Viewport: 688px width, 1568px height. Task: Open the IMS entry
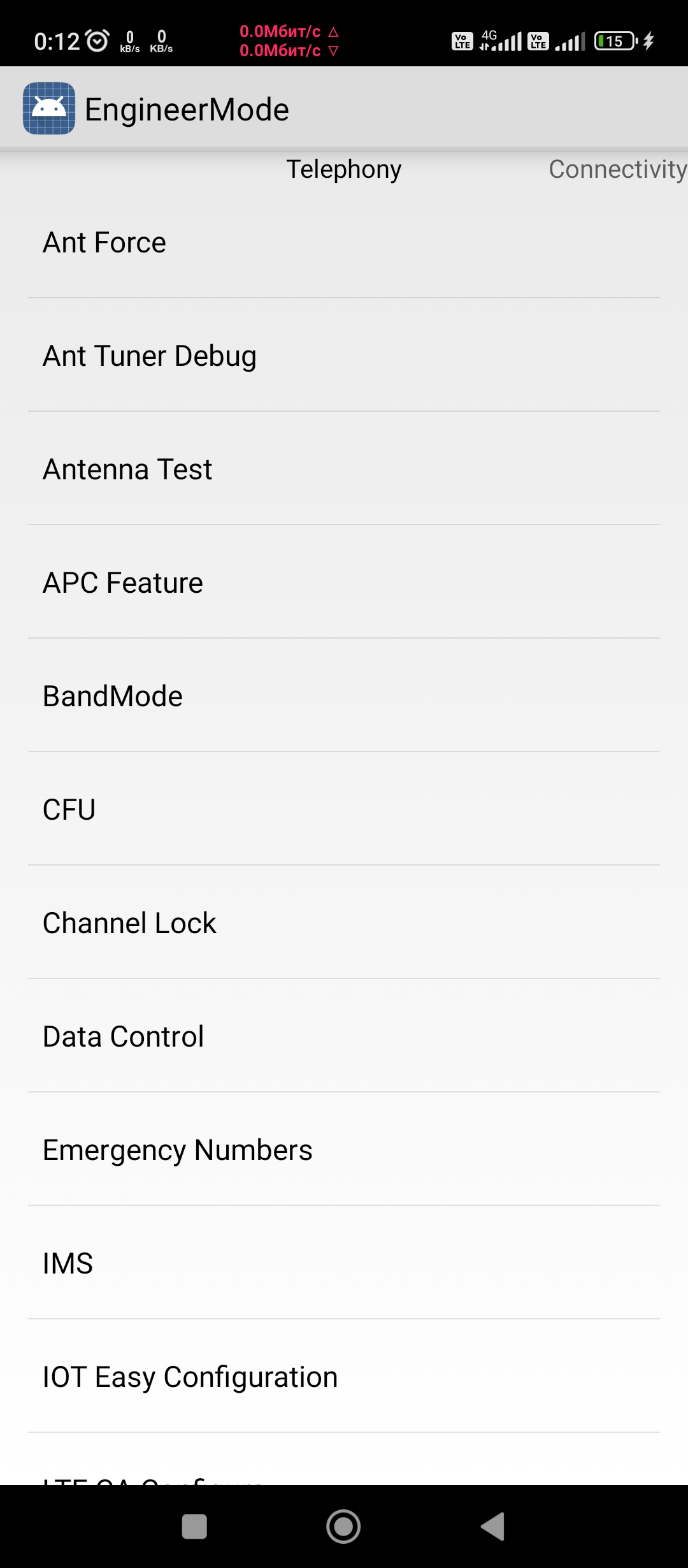tap(344, 1263)
